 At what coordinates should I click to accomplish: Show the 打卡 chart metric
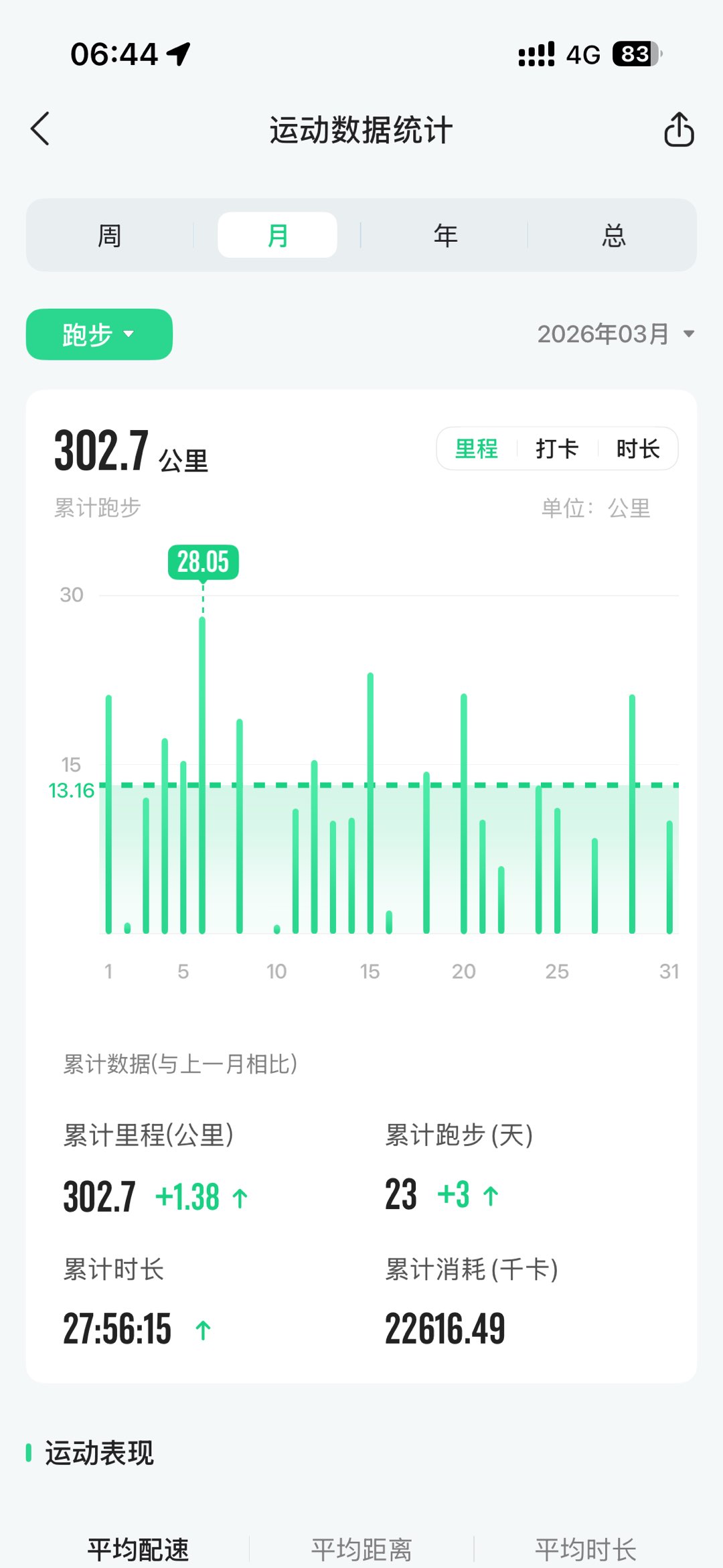557,448
